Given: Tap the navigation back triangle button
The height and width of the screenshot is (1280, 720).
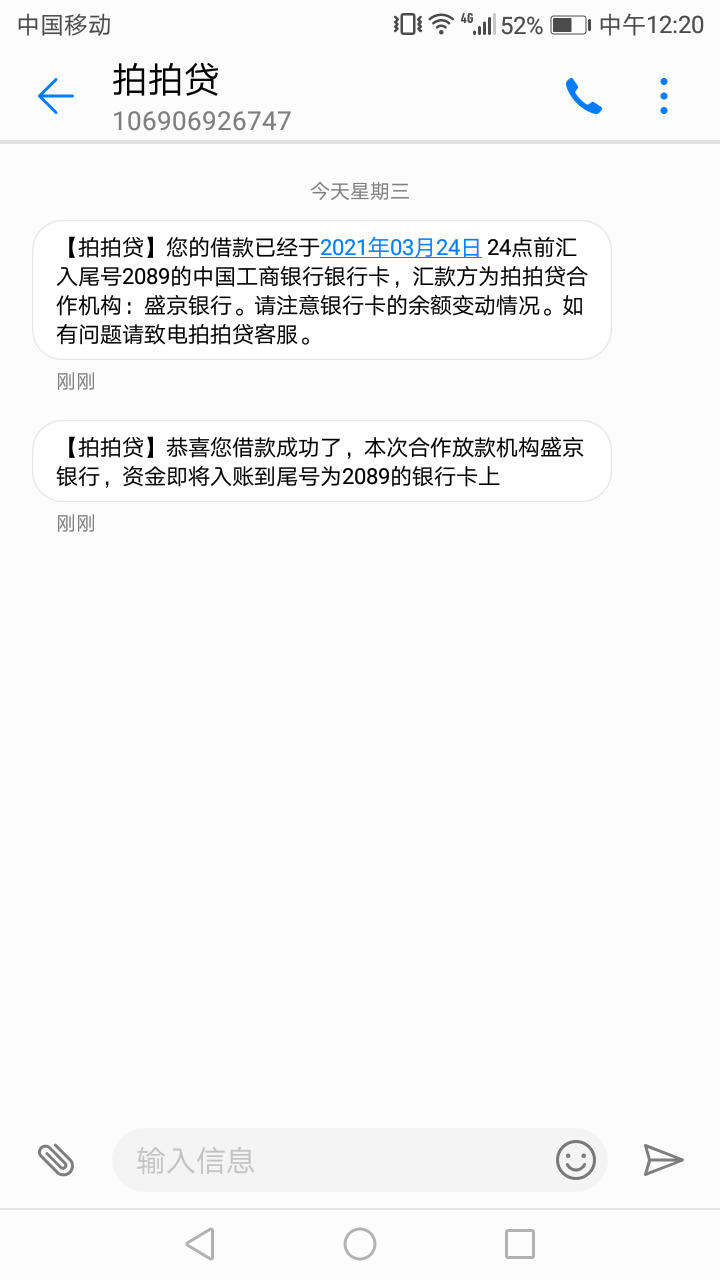Looking at the screenshot, I should pyautogui.click(x=200, y=1244).
